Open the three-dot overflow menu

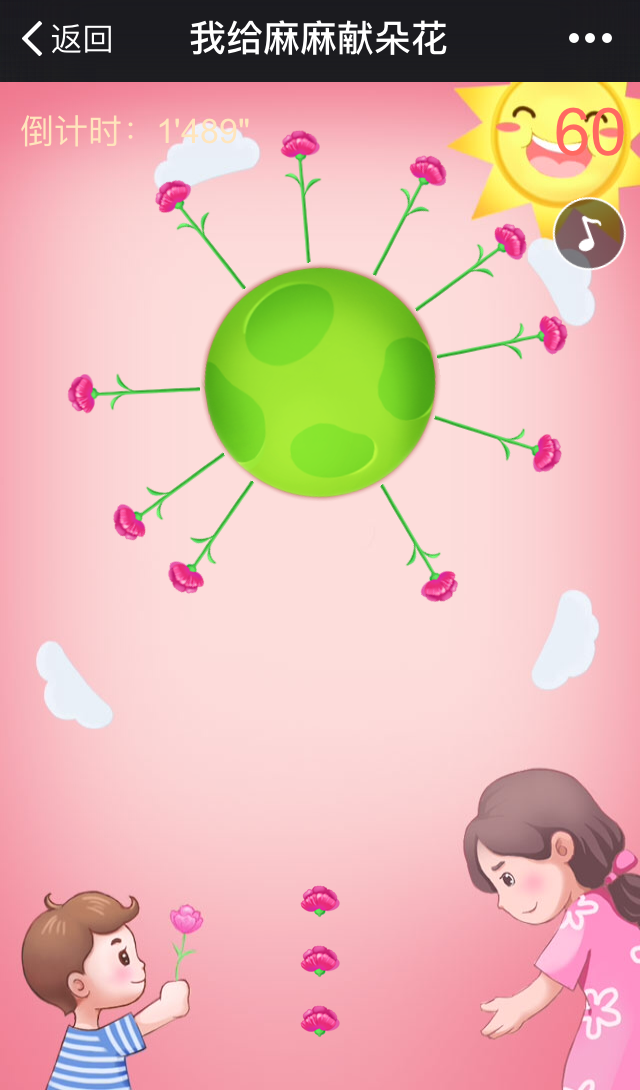pos(590,39)
